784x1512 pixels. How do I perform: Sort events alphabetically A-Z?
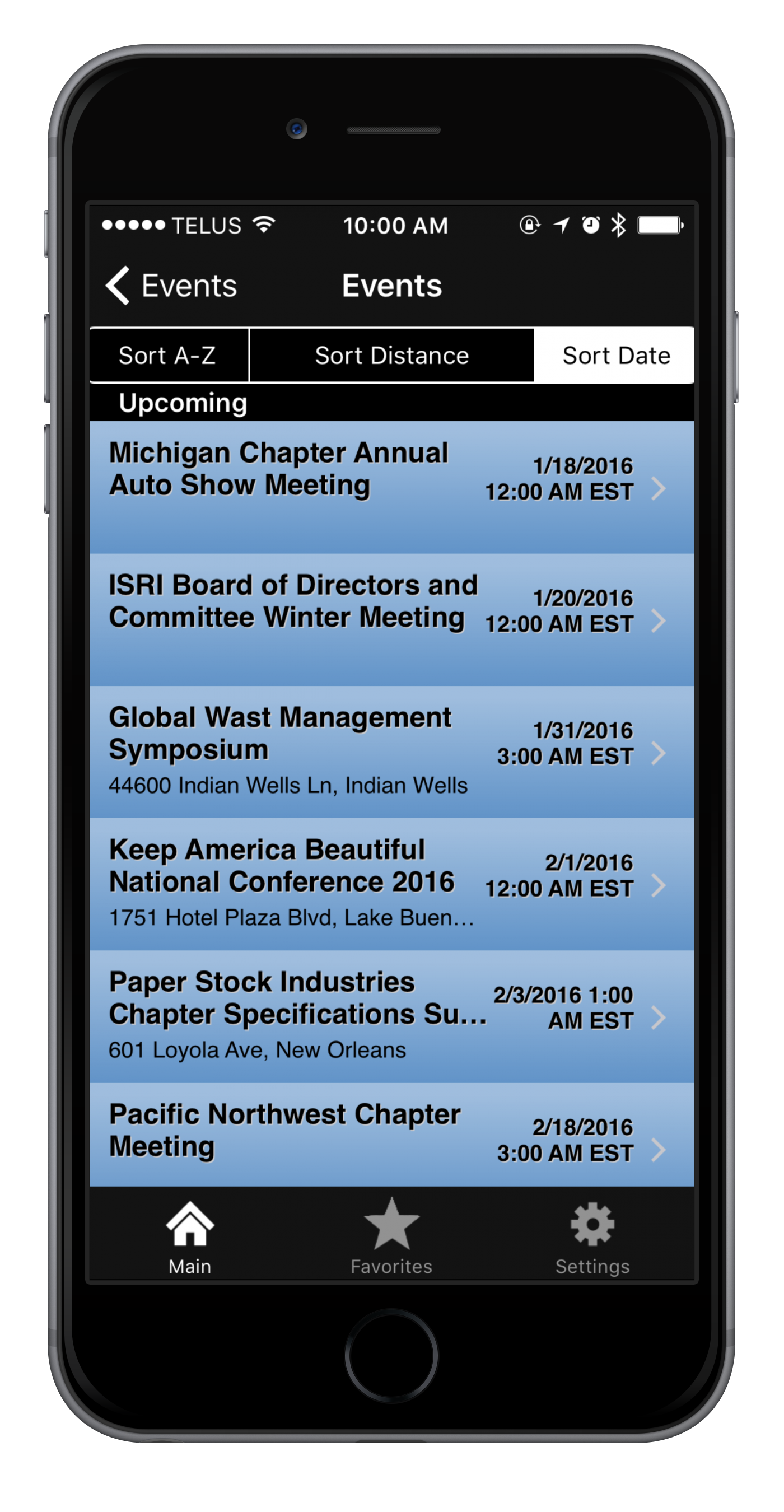click(x=168, y=355)
